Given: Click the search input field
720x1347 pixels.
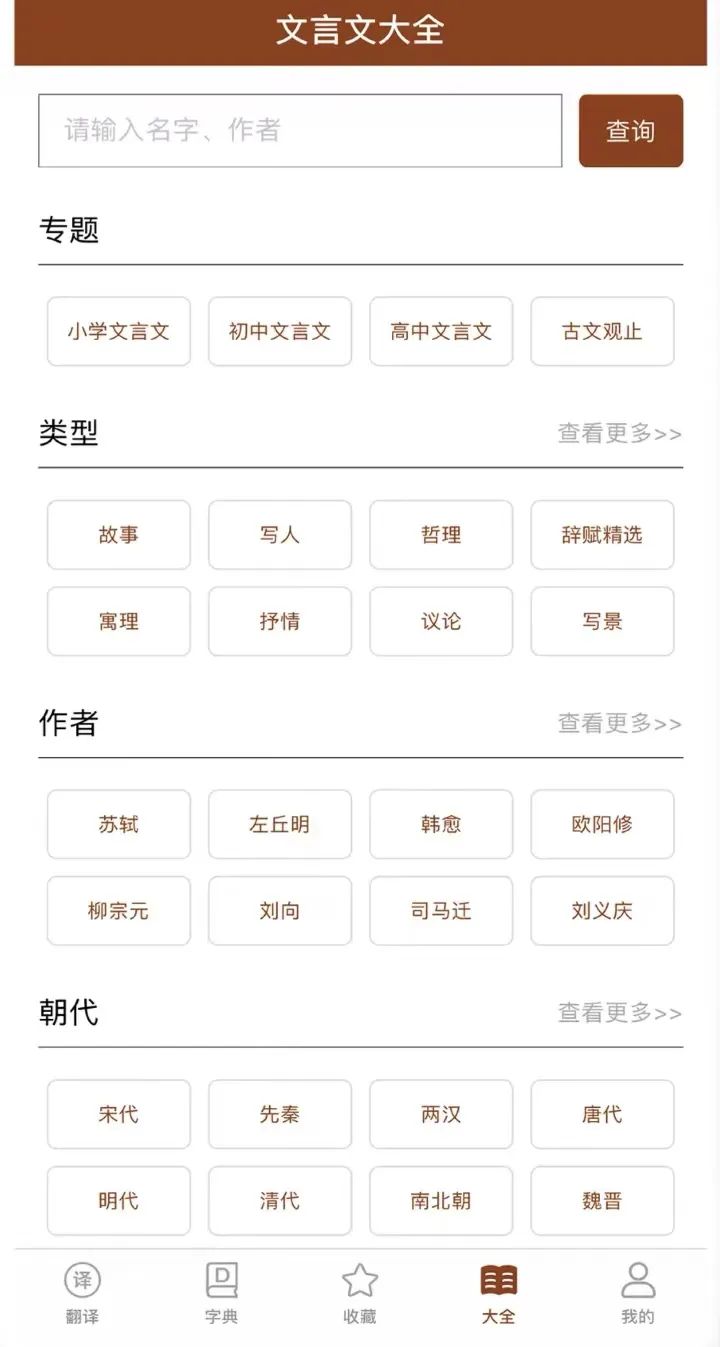Looking at the screenshot, I should coord(300,130).
